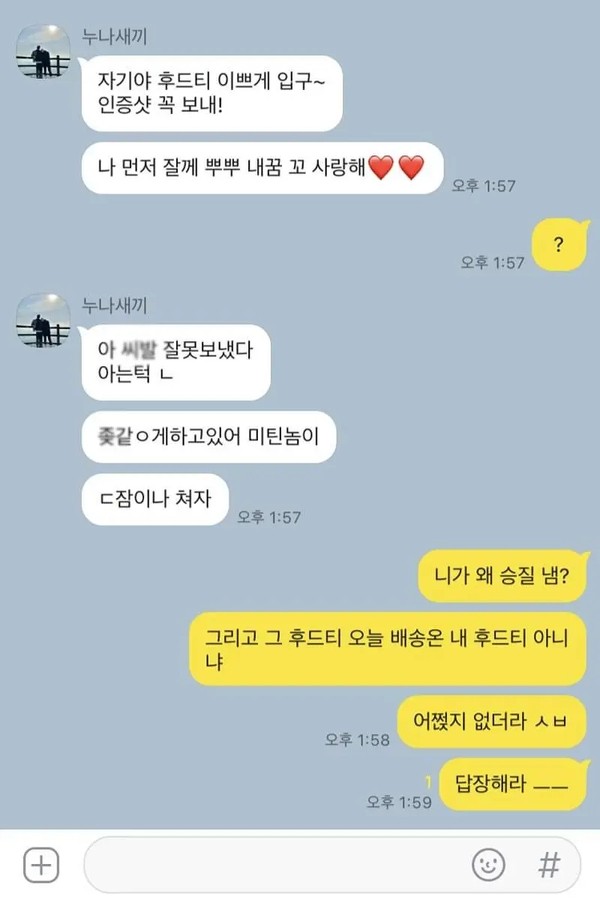Open the plus attachment menu
The width and height of the screenshot is (600, 900).
[x=41, y=864]
